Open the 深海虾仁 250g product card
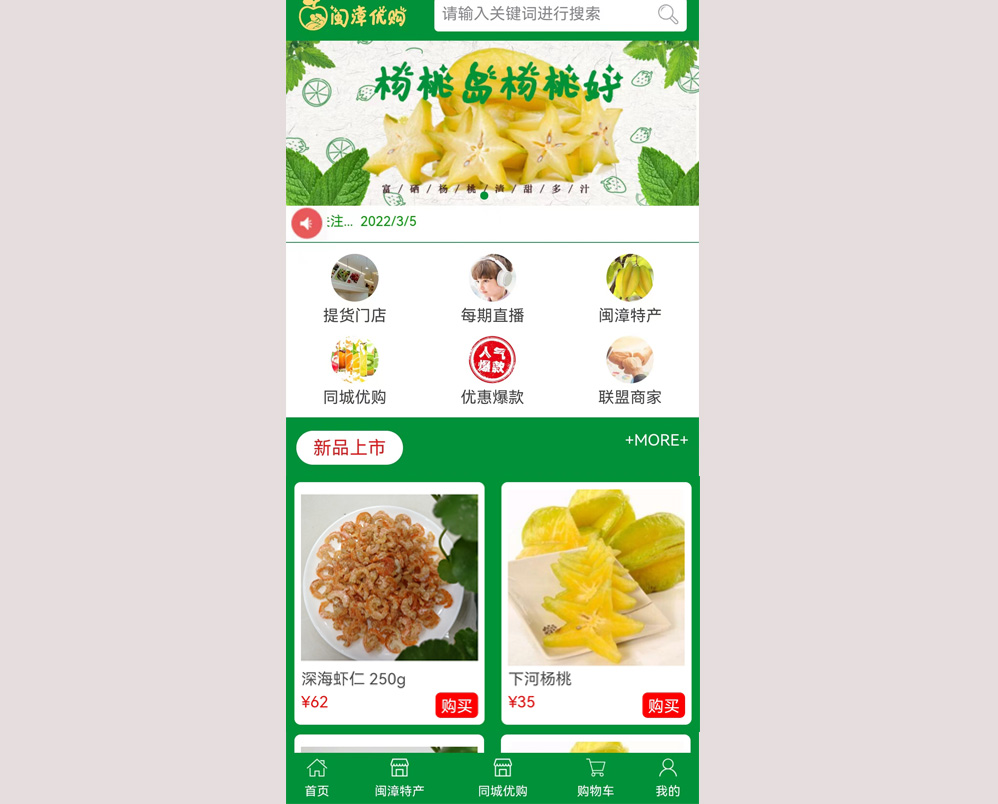The width and height of the screenshot is (998, 804). tap(389, 578)
